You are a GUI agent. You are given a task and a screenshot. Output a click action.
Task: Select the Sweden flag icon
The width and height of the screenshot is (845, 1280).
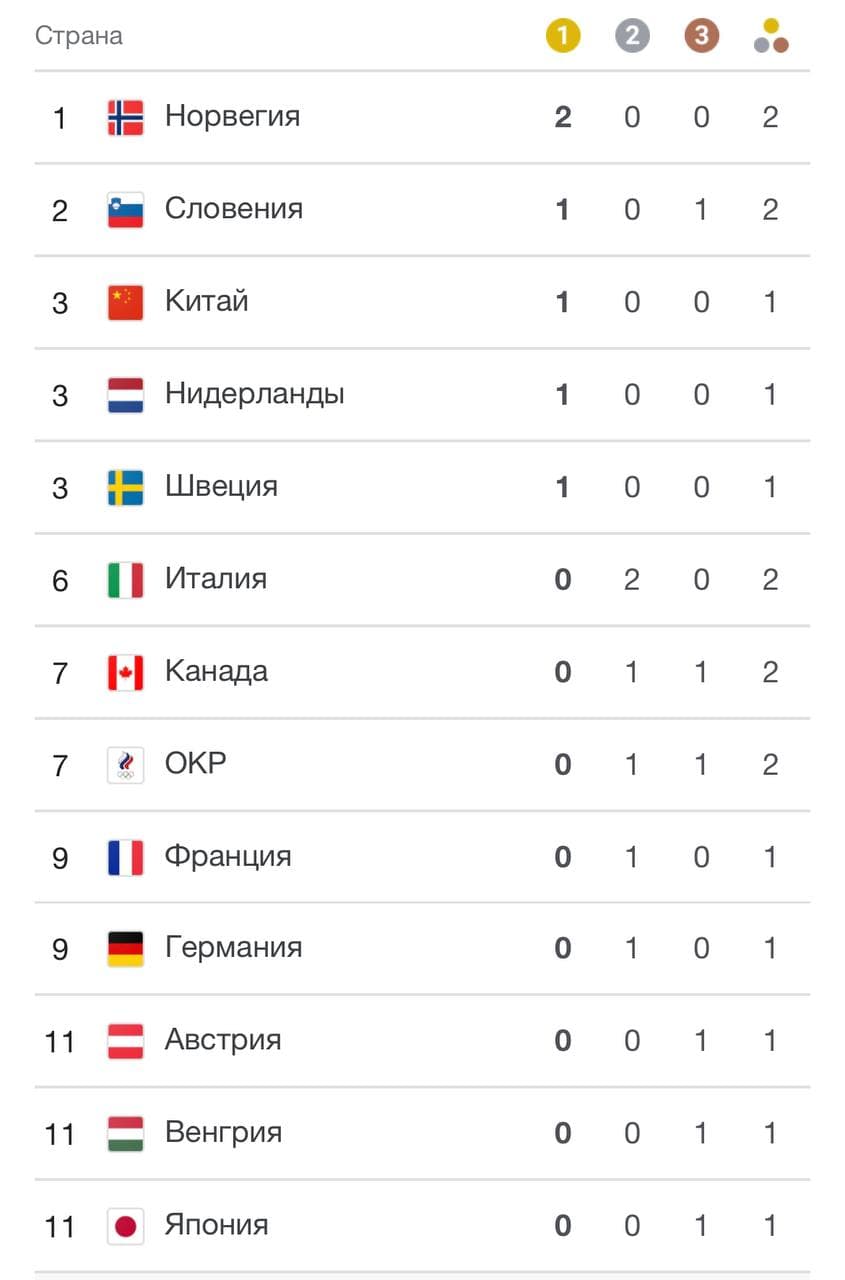click(x=124, y=486)
